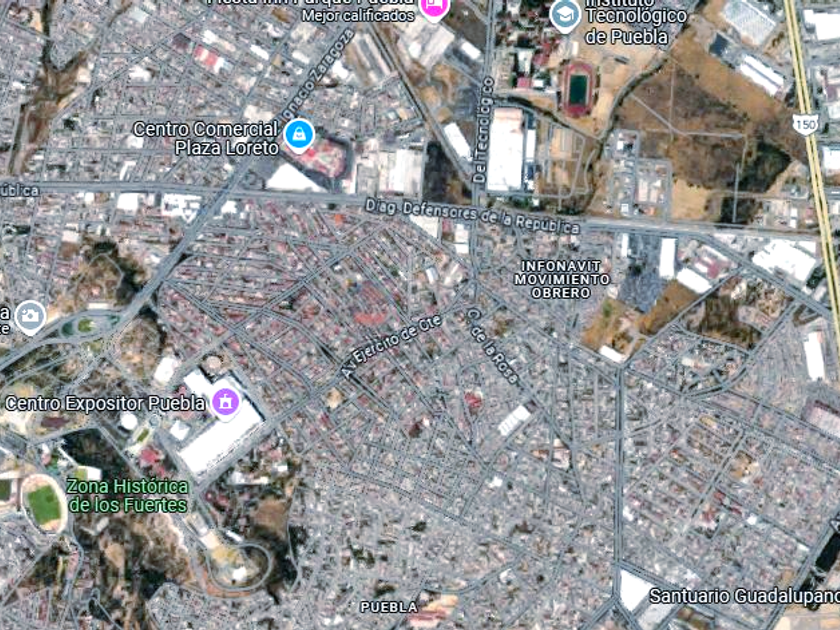Select the gray camera attraction marker
The image size is (840, 630).
(x=31, y=315)
